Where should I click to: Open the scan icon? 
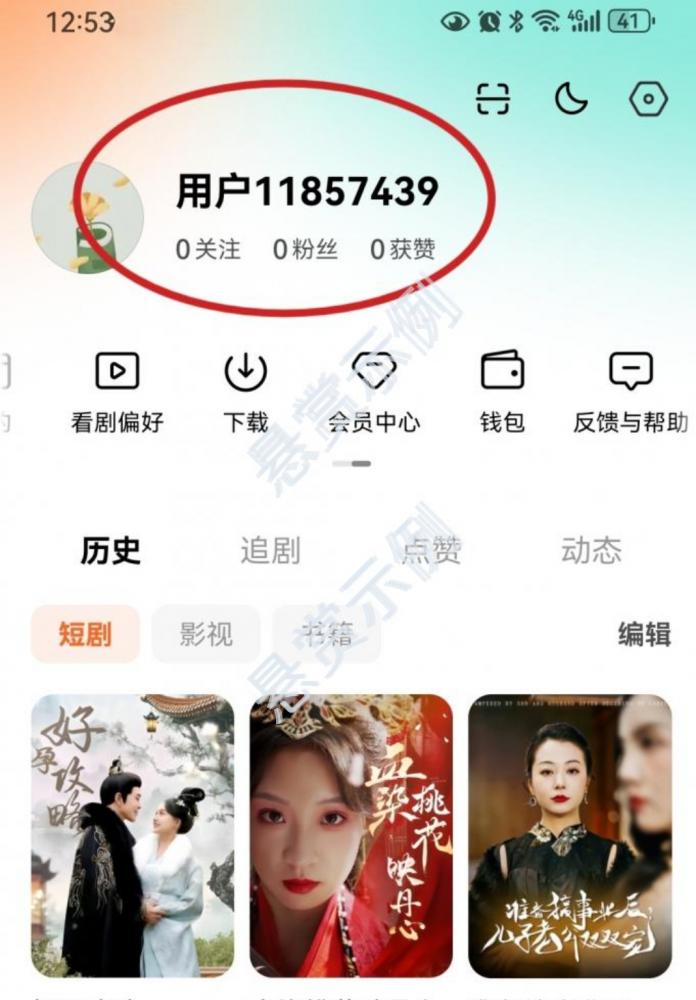pyautogui.click(x=493, y=99)
